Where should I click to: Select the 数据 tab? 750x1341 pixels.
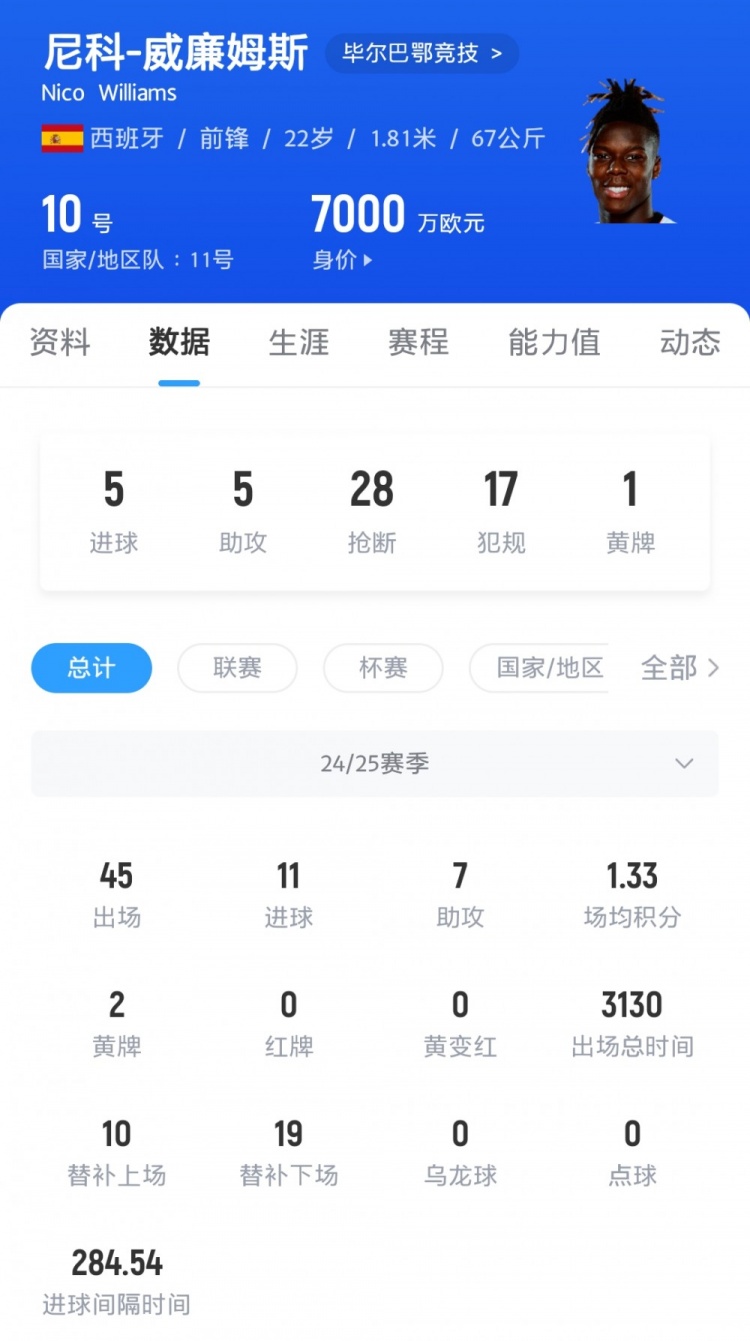point(179,342)
